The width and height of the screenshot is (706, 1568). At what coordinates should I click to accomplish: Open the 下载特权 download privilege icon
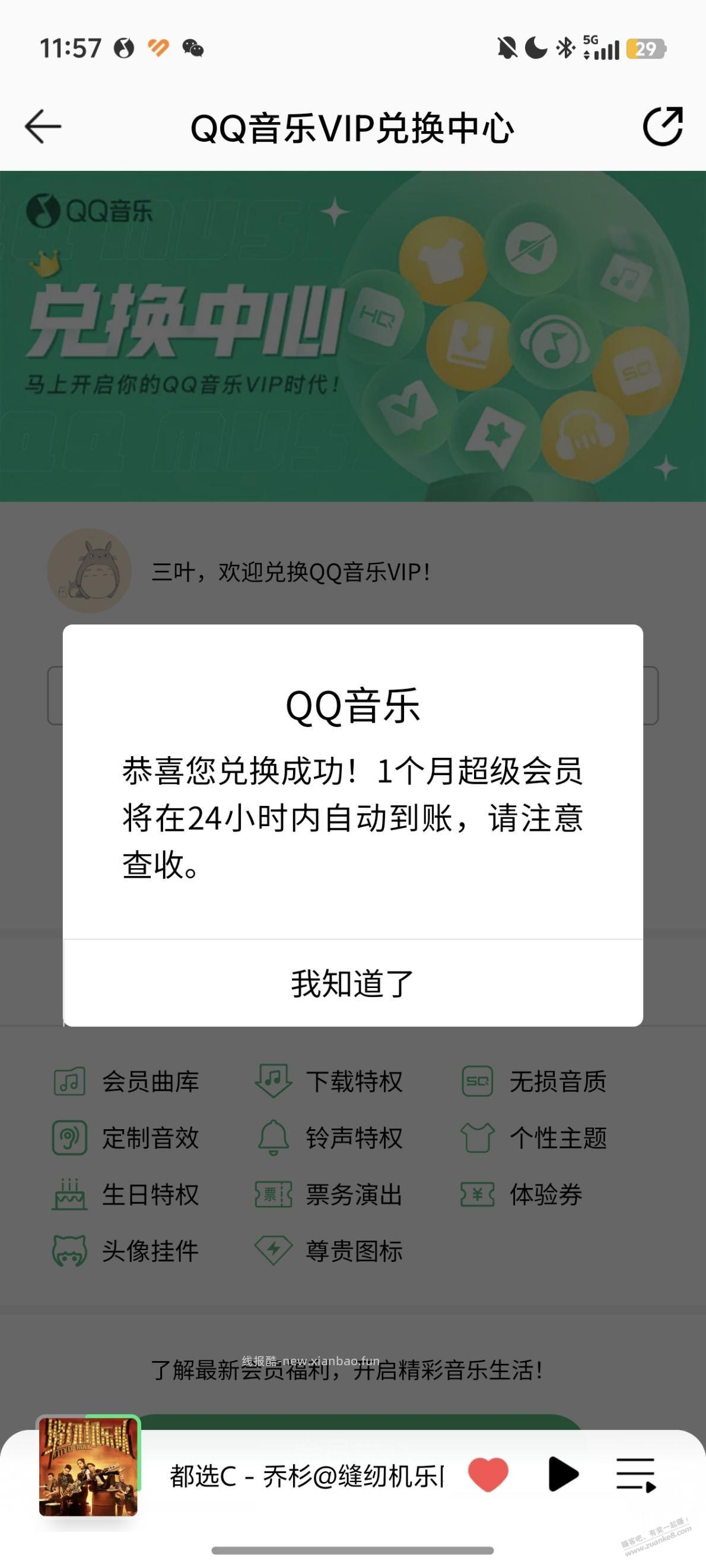pyautogui.click(x=273, y=1081)
